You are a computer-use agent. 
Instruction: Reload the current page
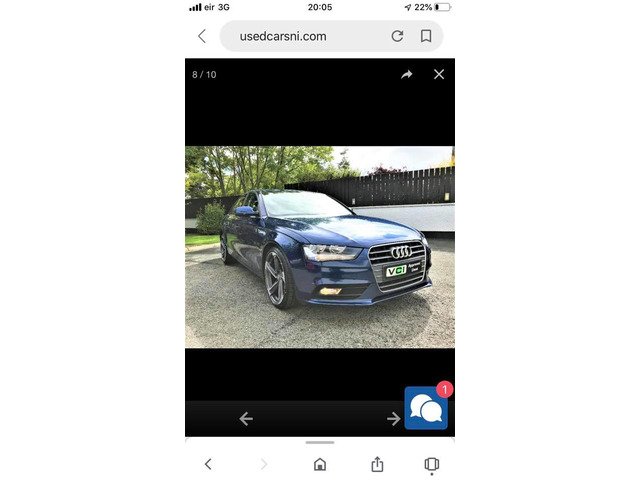[x=397, y=36]
